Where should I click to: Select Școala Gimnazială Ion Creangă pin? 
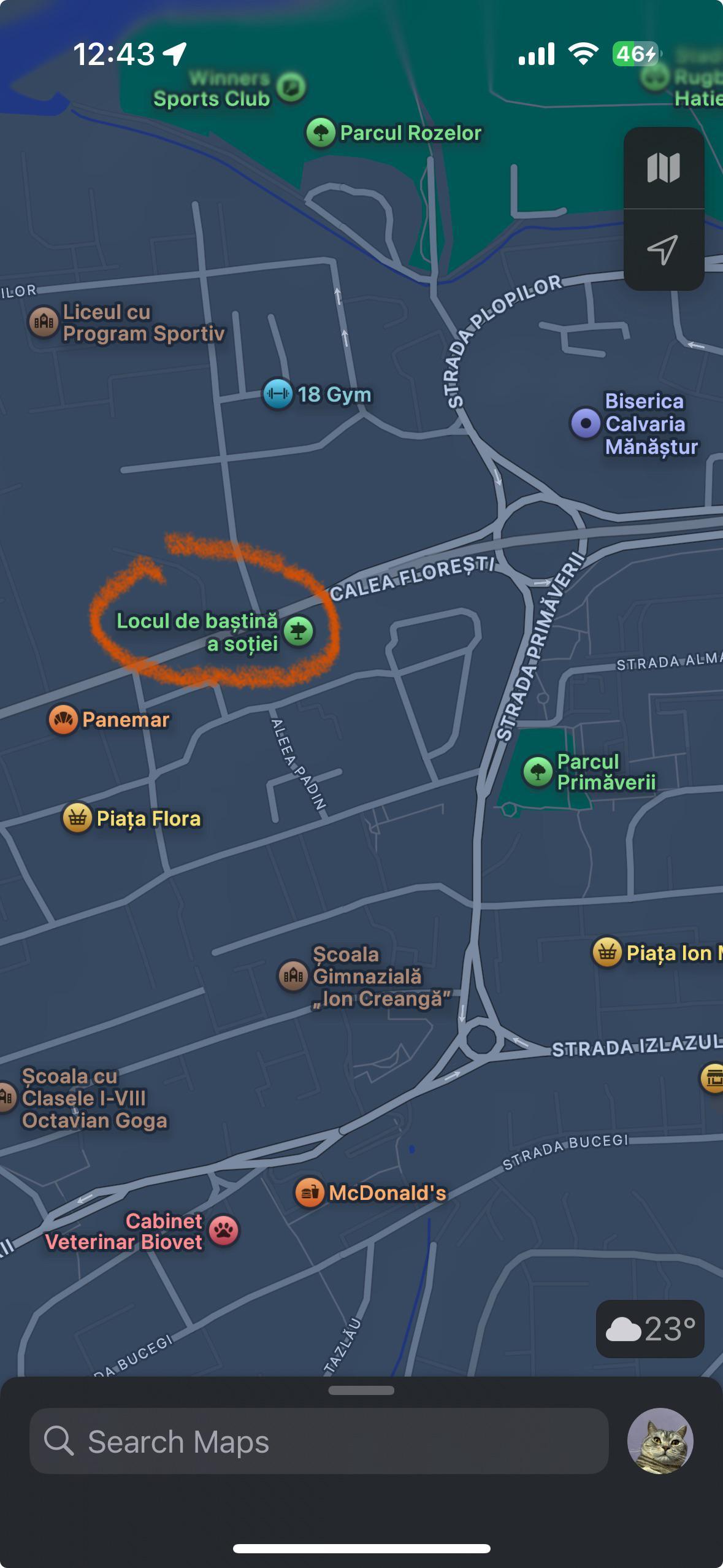click(293, 975)
